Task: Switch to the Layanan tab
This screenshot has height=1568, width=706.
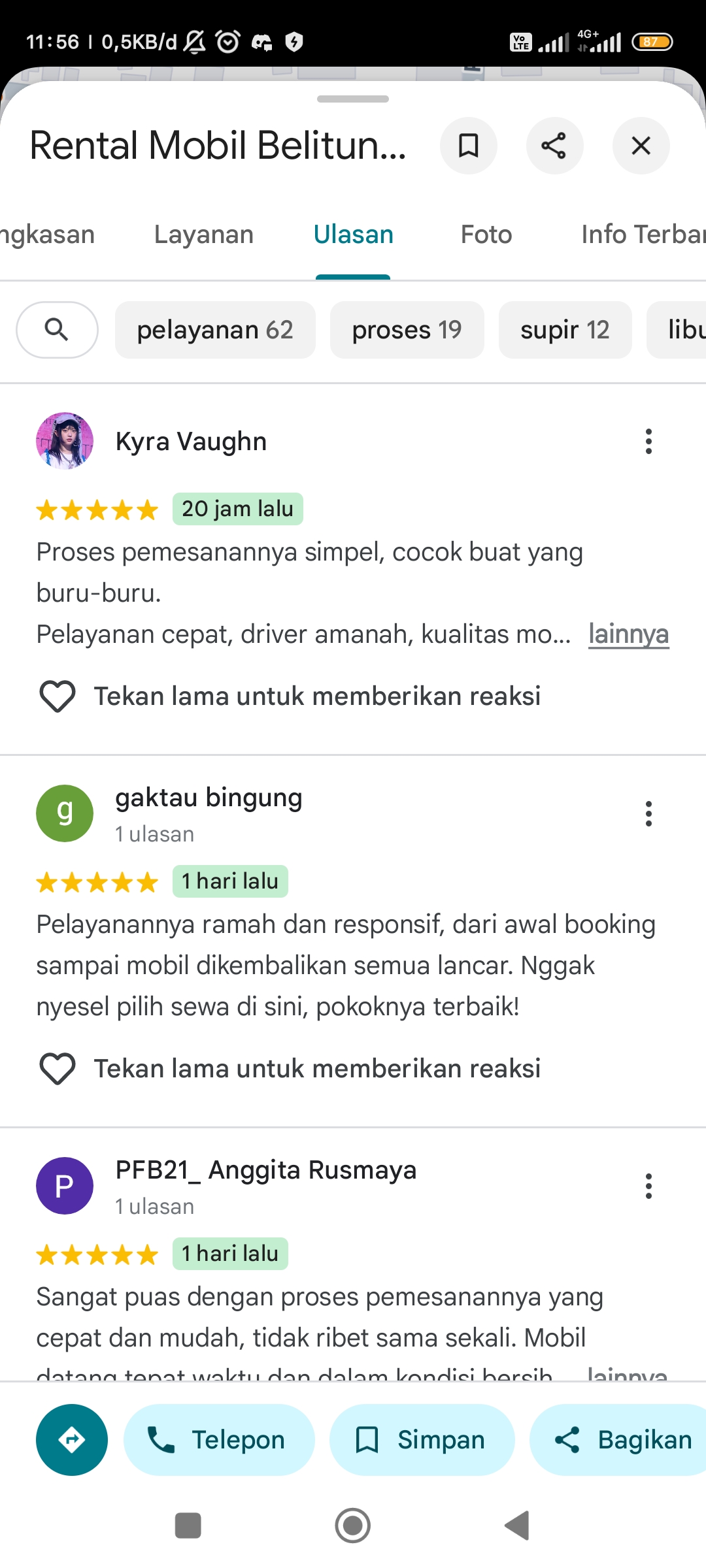Action: (x=204, y=235)
